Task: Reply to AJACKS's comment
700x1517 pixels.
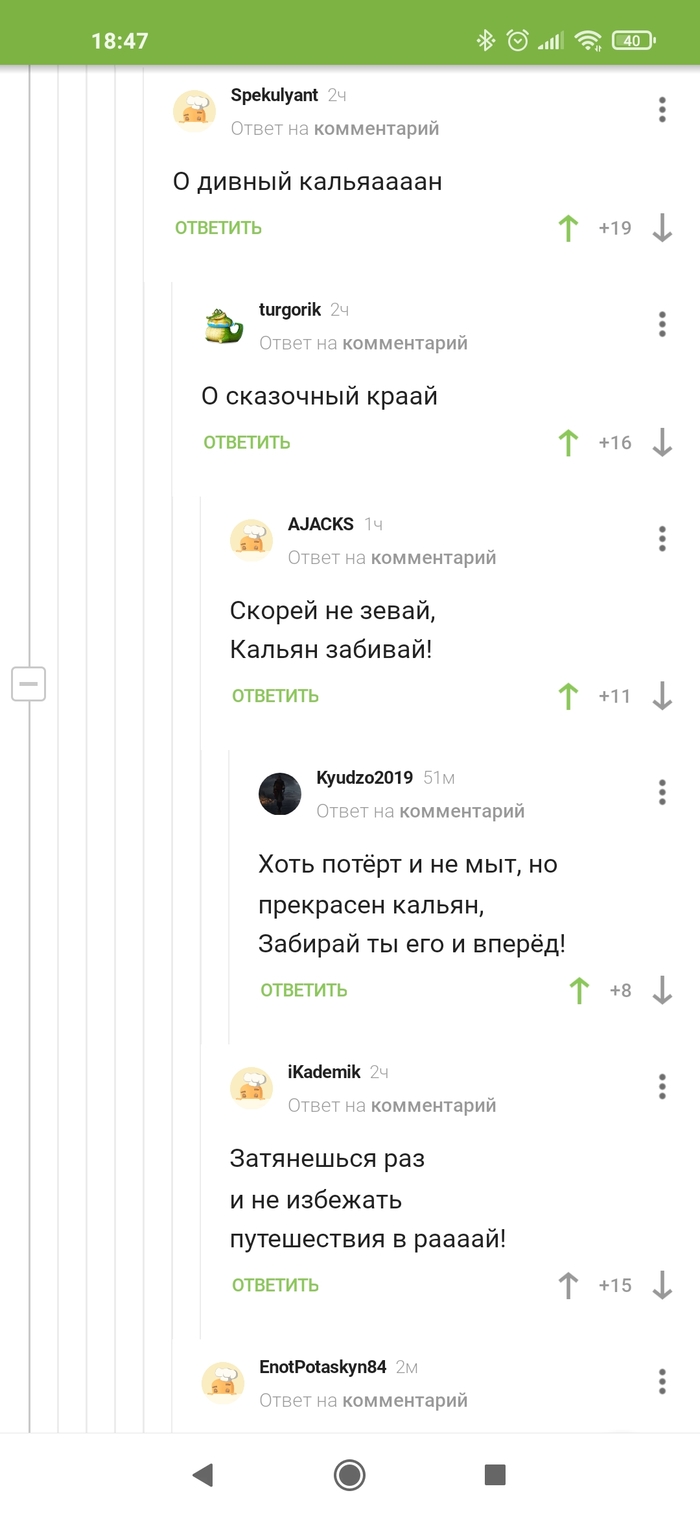Action: pyautogui.click(x=275, y=696)
